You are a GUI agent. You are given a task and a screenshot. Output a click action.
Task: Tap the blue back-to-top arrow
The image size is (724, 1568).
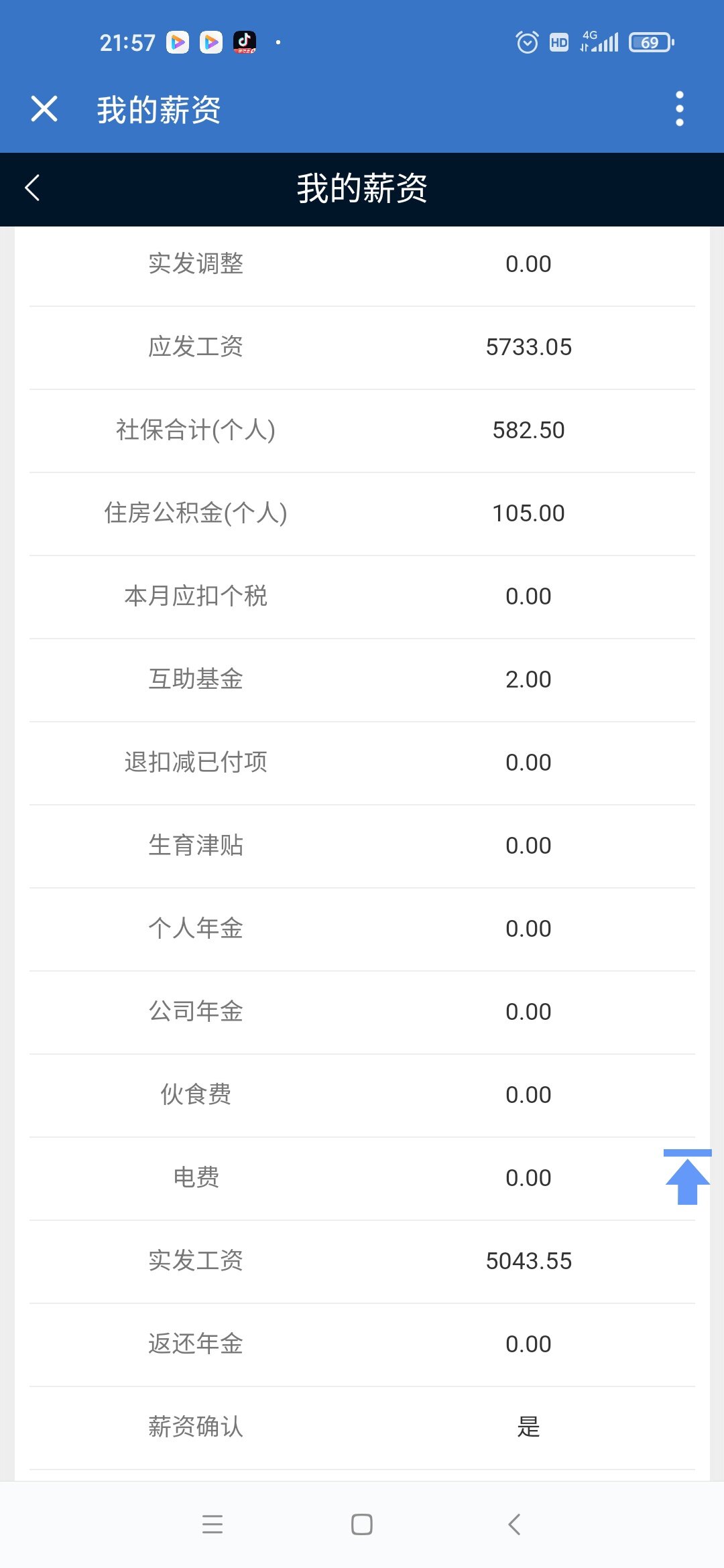[687, 1177]
